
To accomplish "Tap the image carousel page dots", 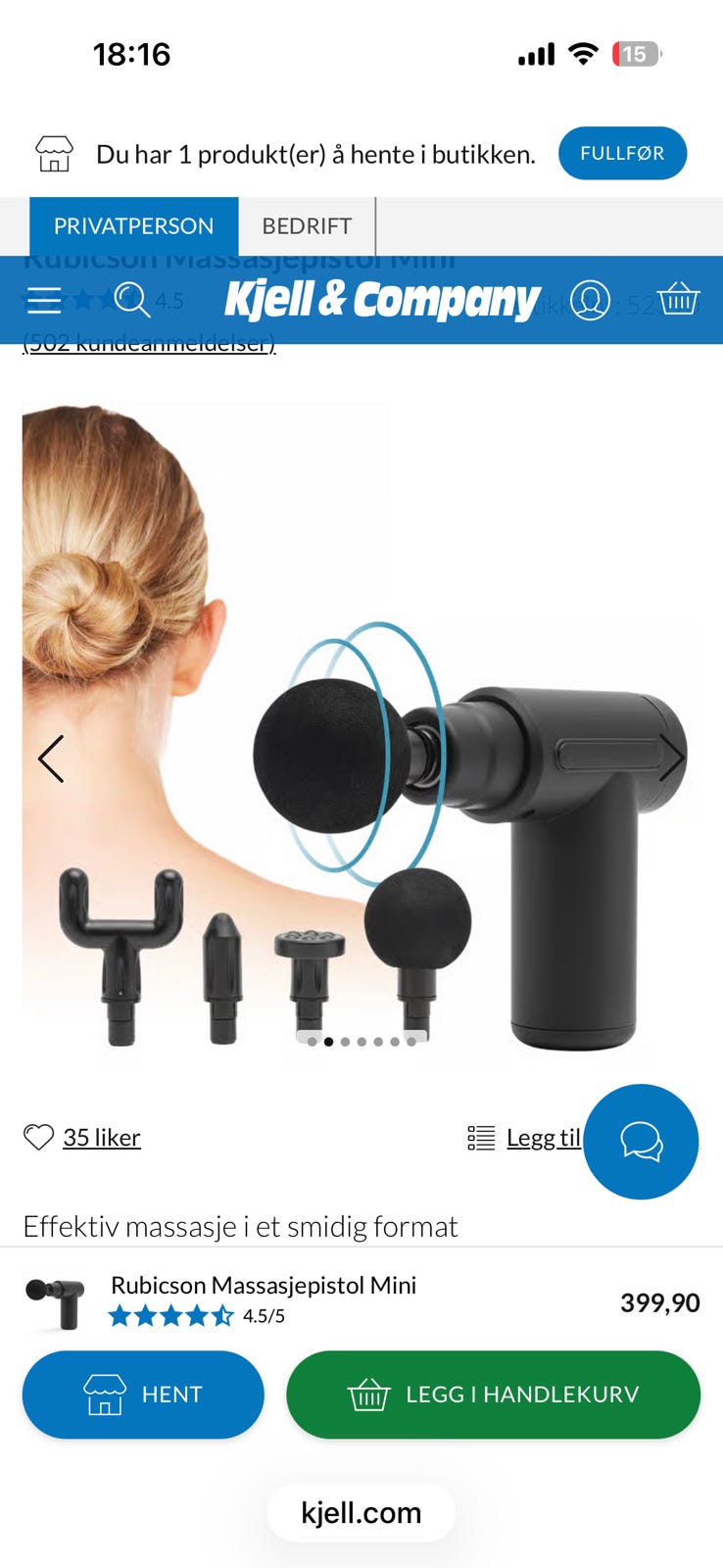I will coord(361,1042).
